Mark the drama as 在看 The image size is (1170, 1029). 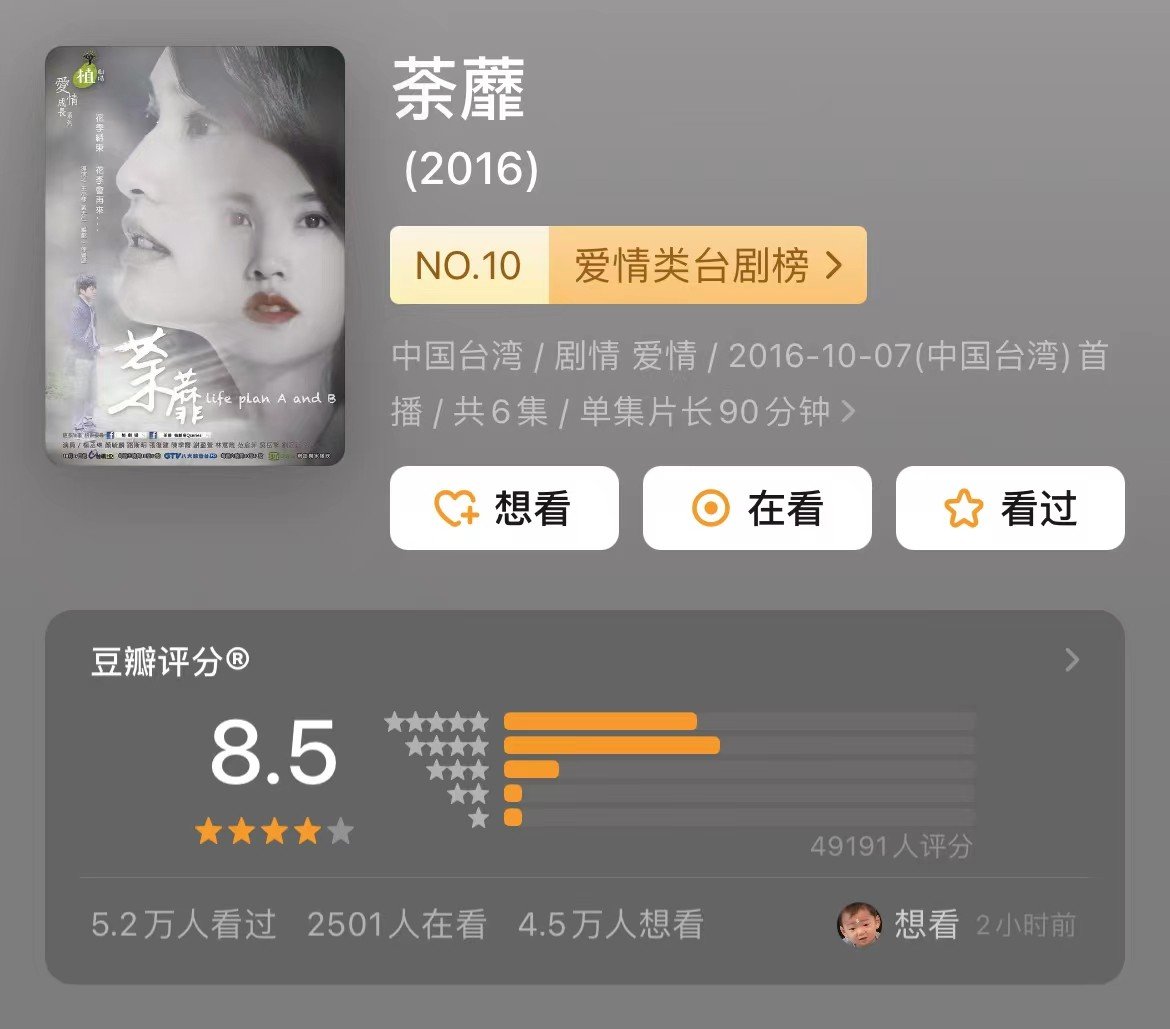click(x=757, y=508)
